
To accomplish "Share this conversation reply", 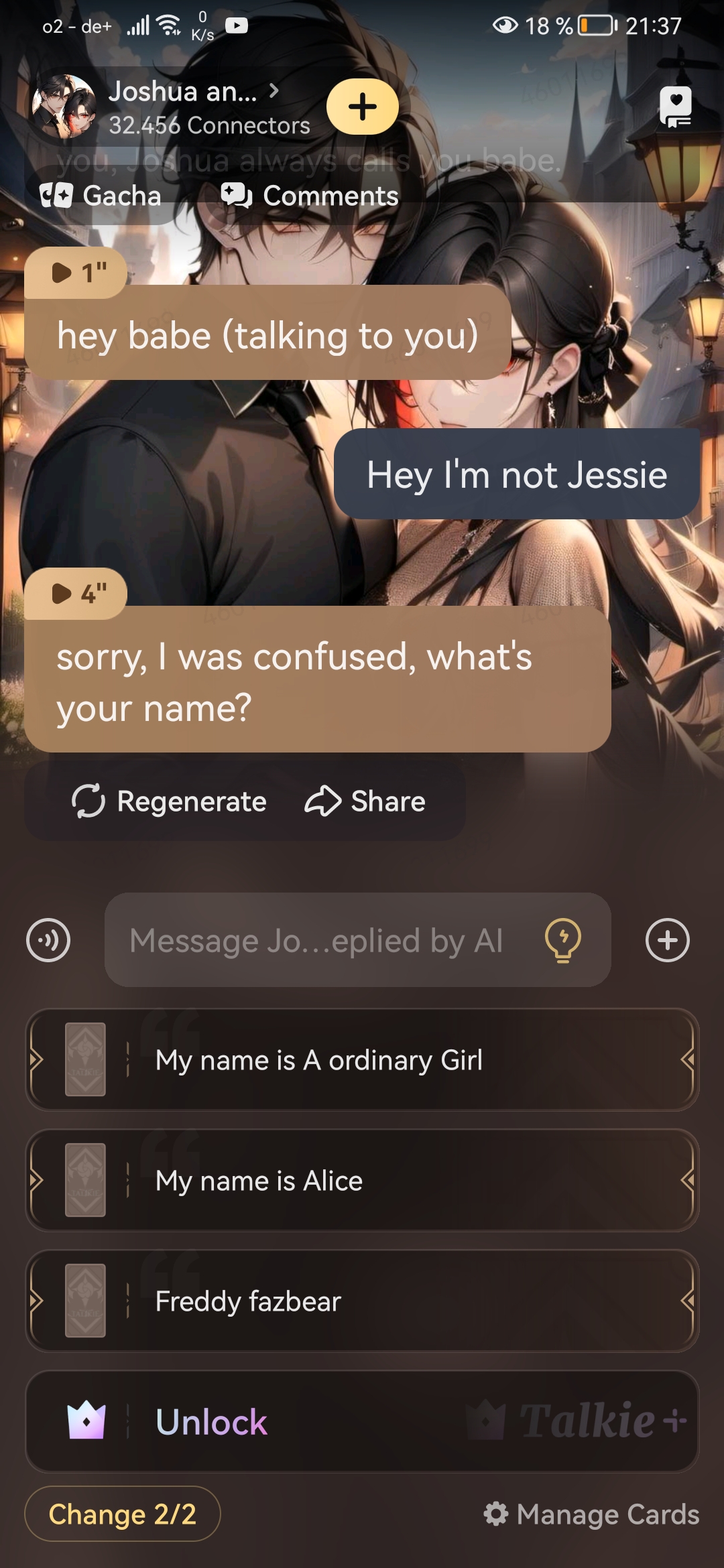I will pyautogui.click(x=365, y=801).
